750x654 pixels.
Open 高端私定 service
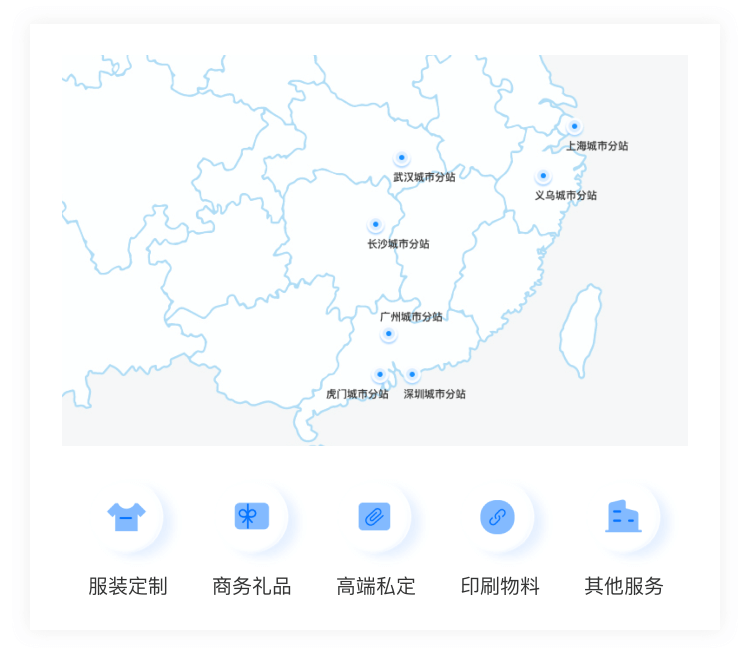(x=375, y=517)
